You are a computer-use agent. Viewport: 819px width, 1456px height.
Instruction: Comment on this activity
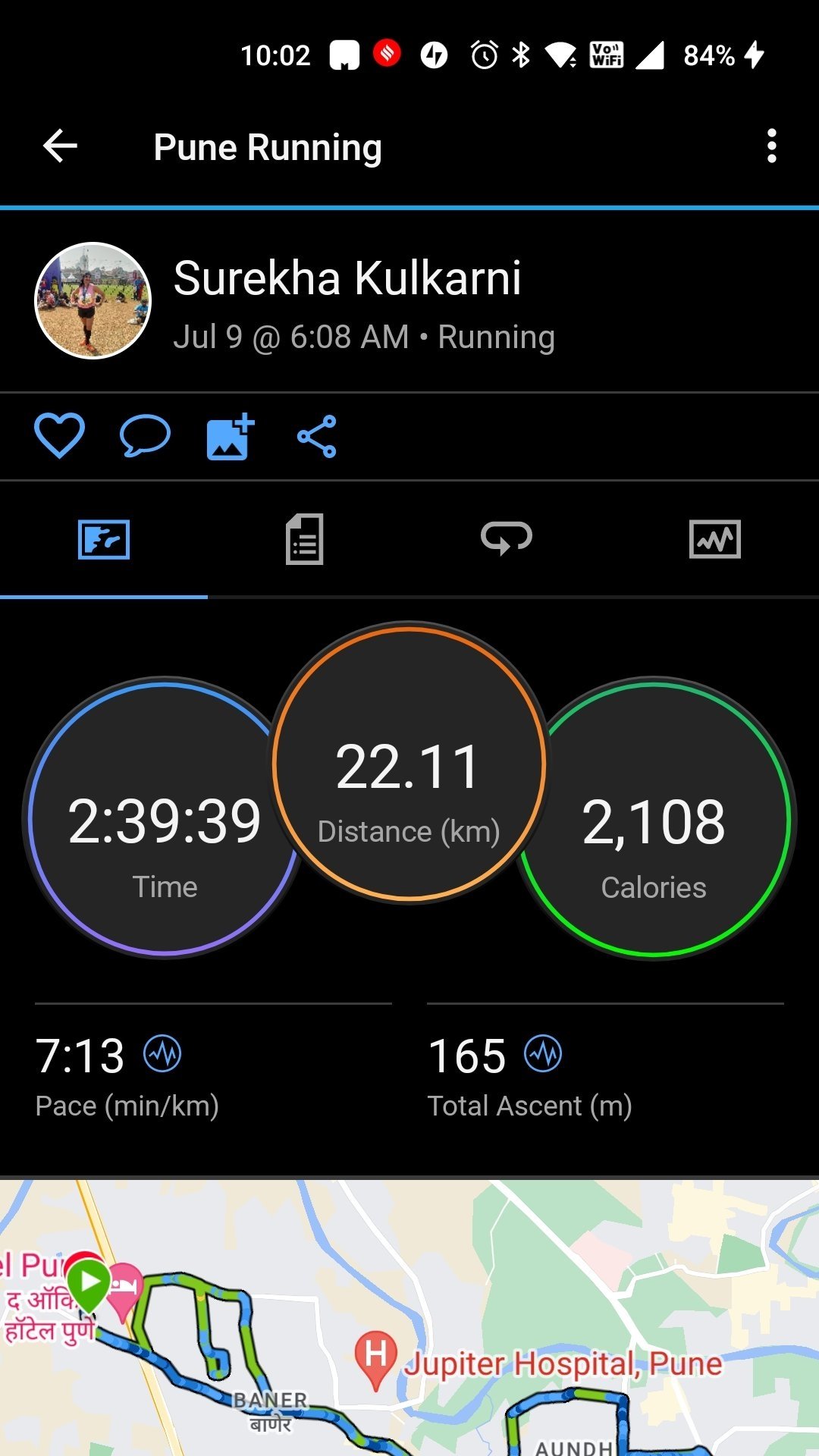point(145,436)
